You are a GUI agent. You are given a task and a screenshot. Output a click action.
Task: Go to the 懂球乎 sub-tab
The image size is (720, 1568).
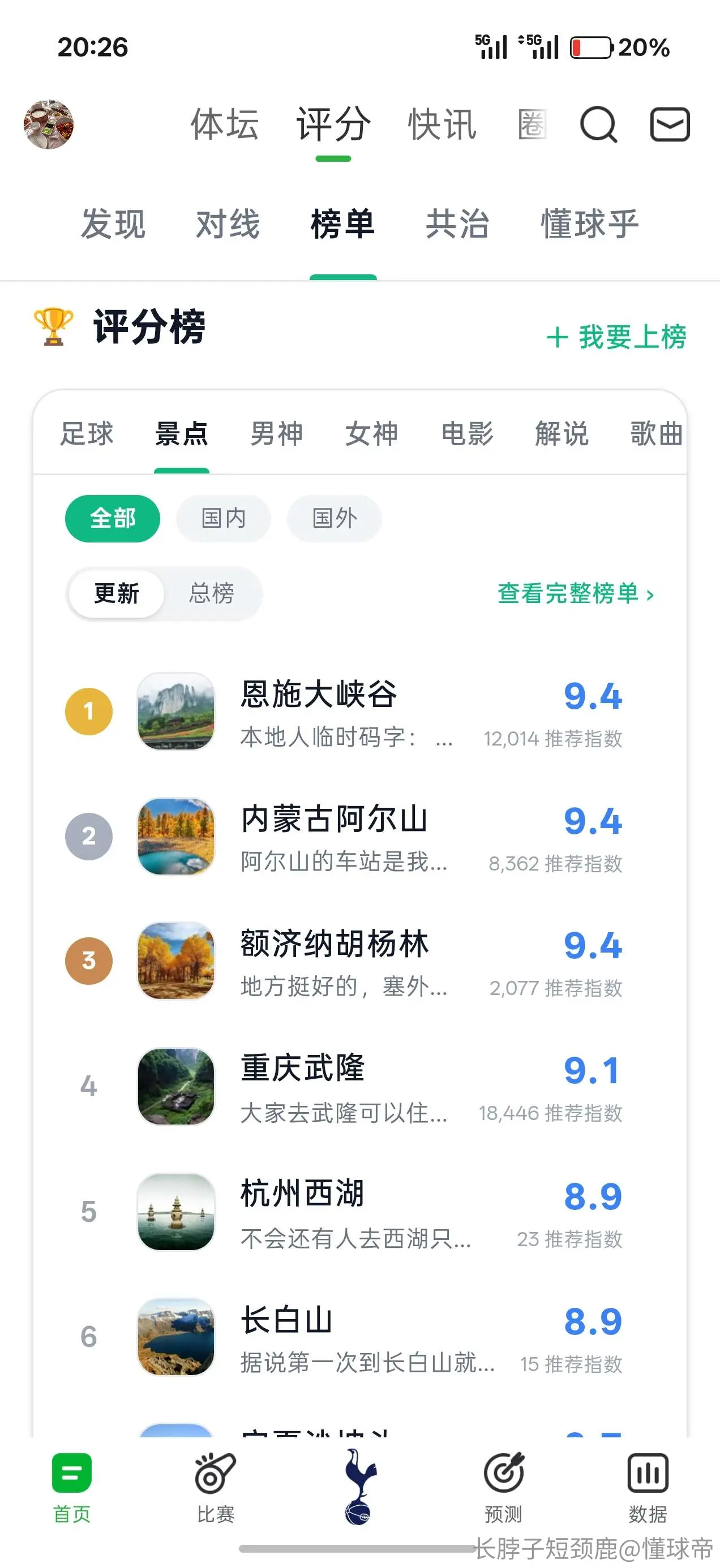(590, 223)
